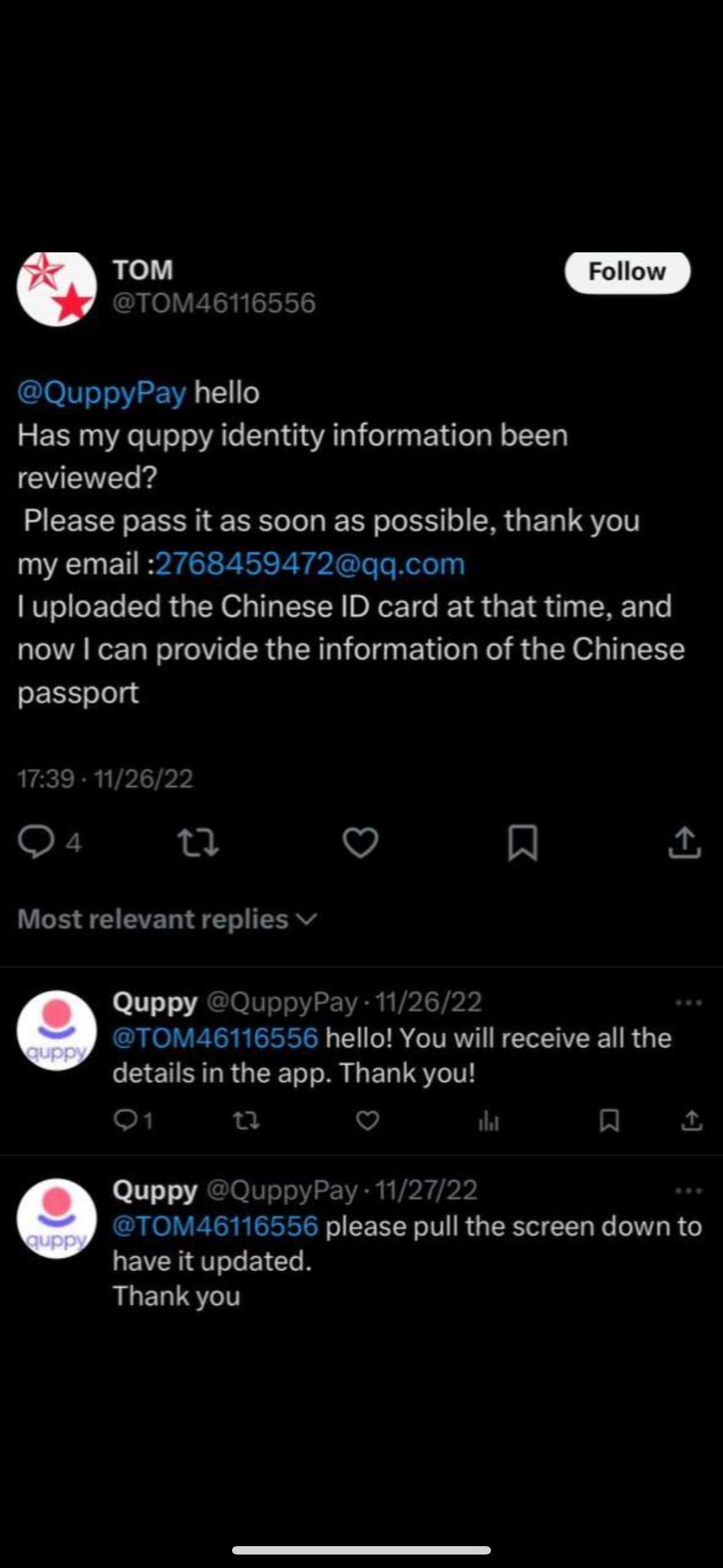This screenshot has height=1568, width=723.
Task: Open TOM's profile picture
Action: click(x=57, y=288)
